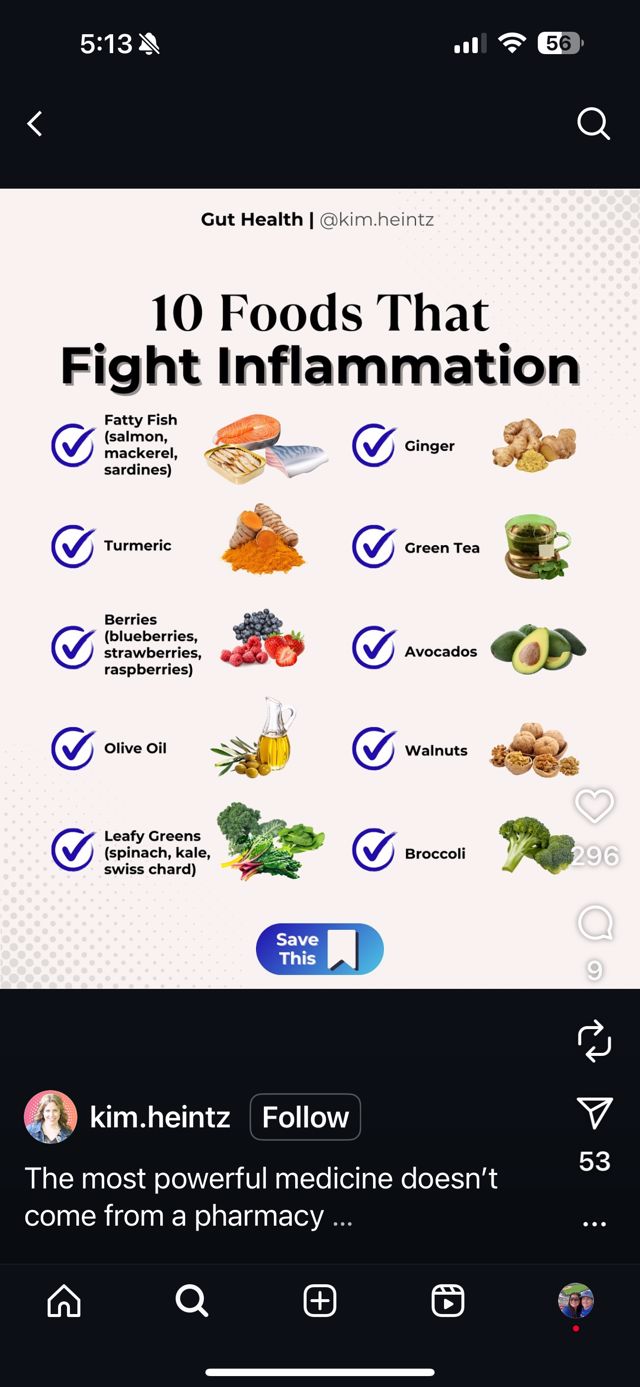This screenshot has width=640, height=1387.
Task: Repost this post with the arrows icon
Action: pyautogui.click(x=594, y=1040)
